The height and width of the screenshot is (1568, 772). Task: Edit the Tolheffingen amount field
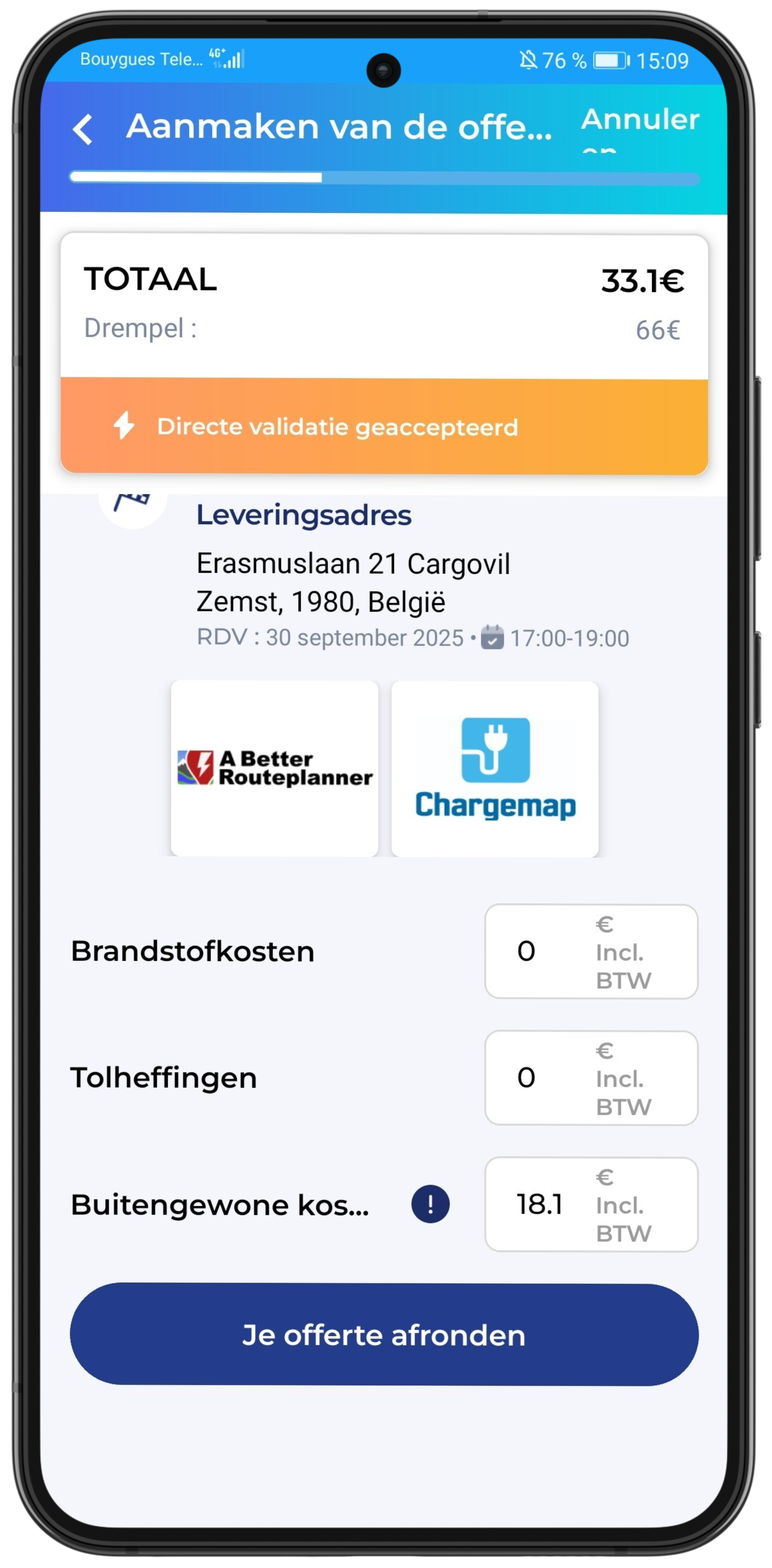(591, 1077)
